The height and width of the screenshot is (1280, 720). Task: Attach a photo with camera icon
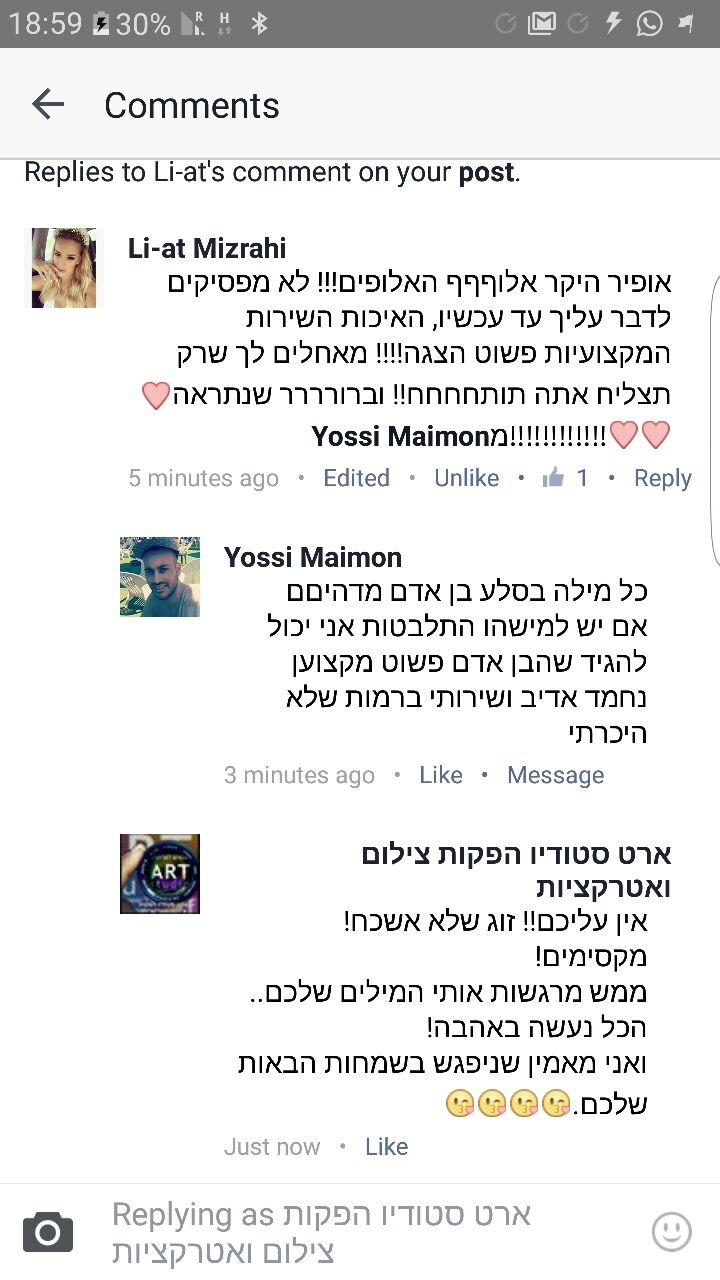[48, 1232]
